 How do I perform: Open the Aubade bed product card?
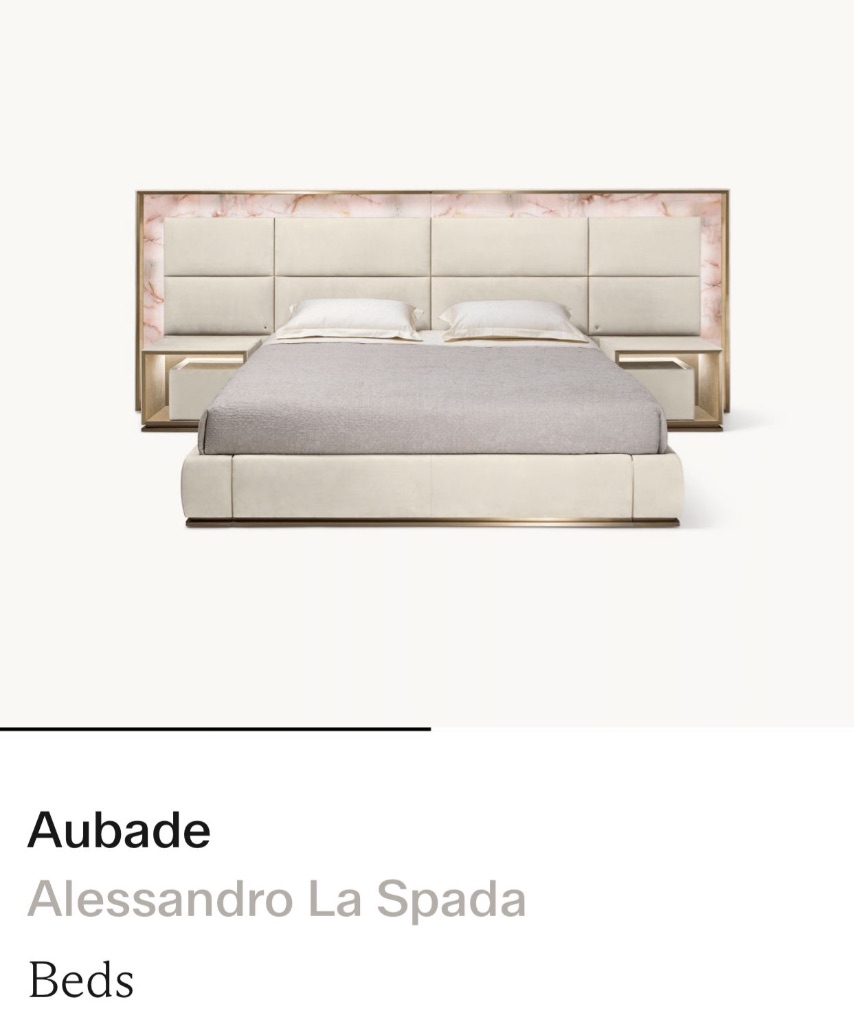[x=432, y=360]
